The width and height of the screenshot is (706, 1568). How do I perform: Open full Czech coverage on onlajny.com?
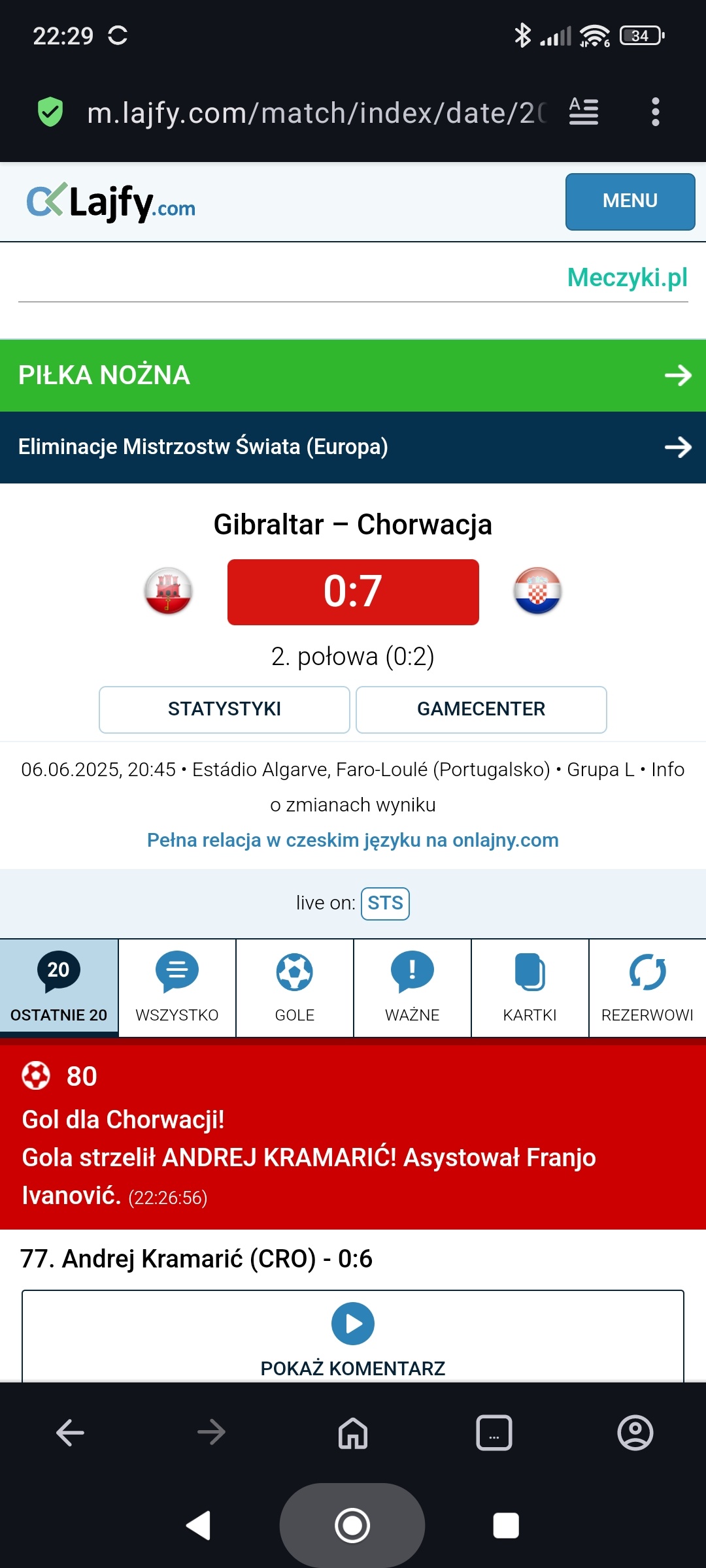click(353, 840)
